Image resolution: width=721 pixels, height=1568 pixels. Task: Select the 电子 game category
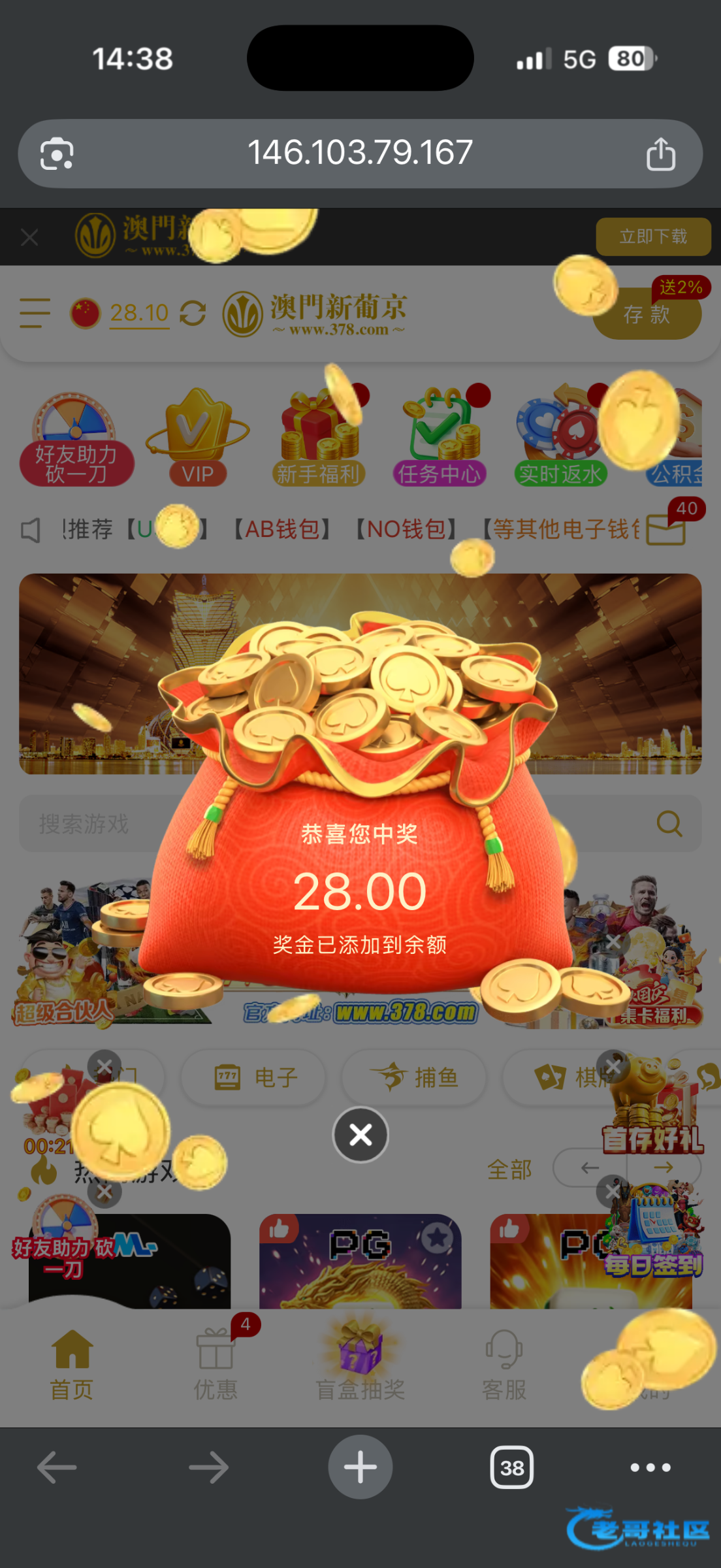click(255, 1077)
